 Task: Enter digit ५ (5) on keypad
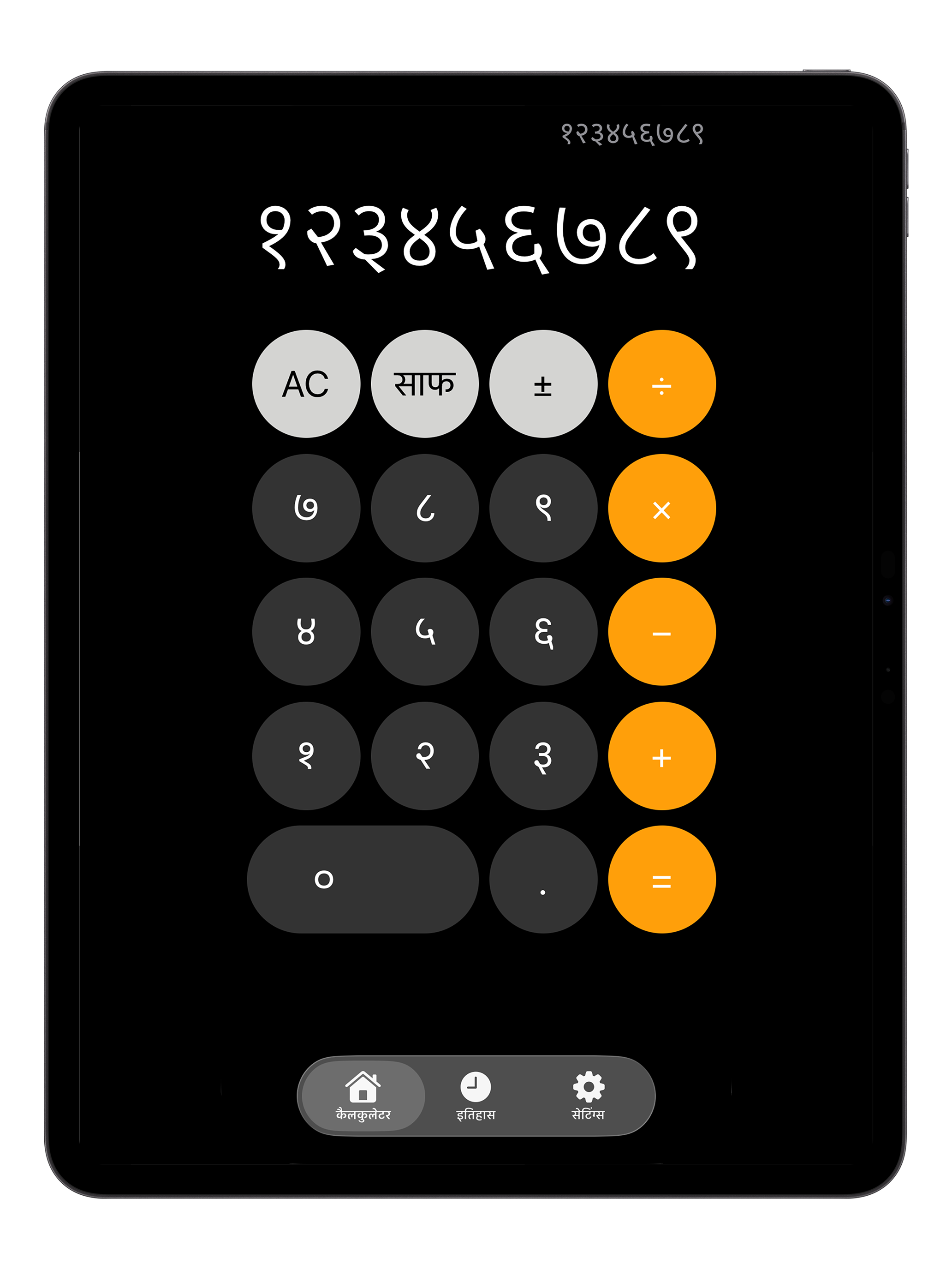[425, 632]
